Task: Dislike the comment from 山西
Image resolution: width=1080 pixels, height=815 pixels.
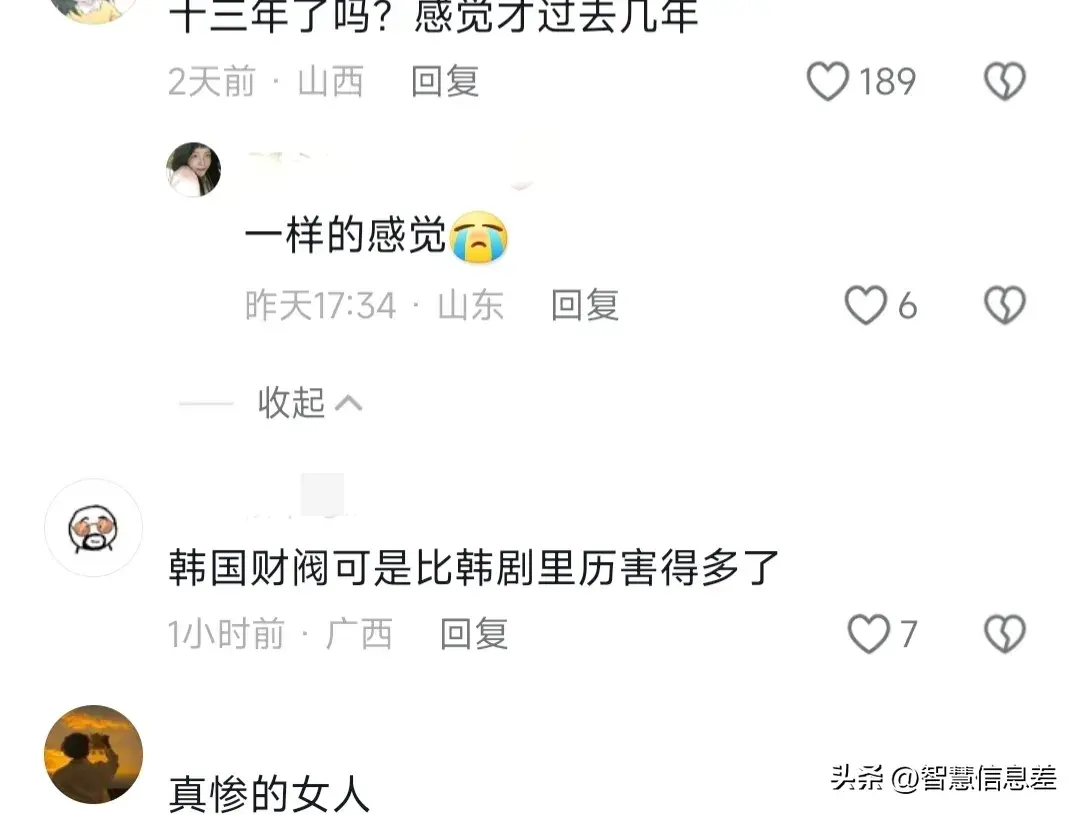Action: 1004,81
